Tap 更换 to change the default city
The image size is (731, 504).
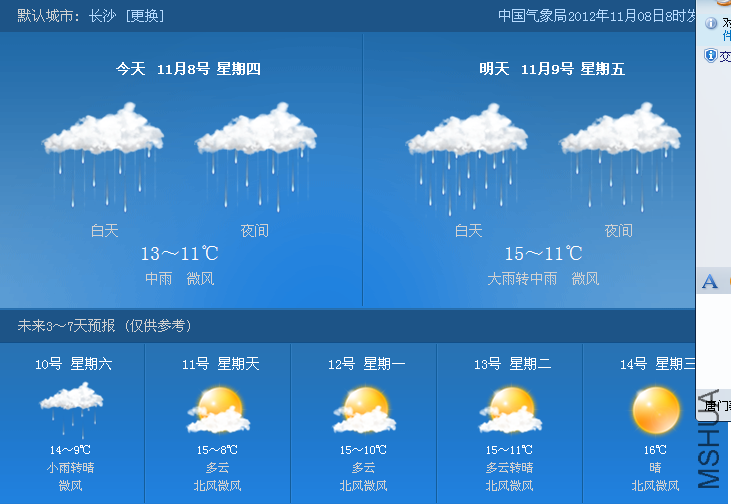144,16
